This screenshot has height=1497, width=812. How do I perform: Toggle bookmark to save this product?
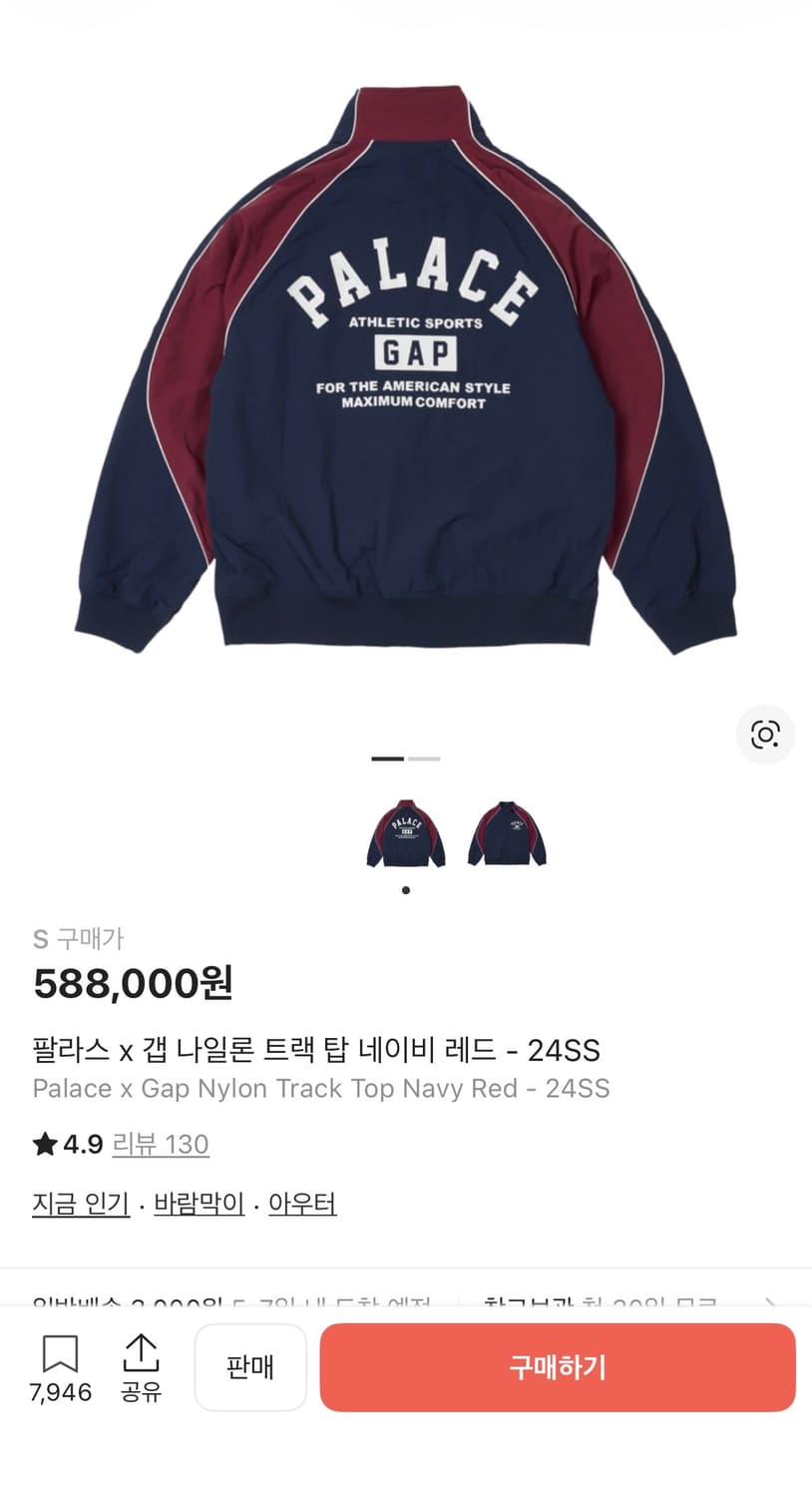(x=62, y=1355)
